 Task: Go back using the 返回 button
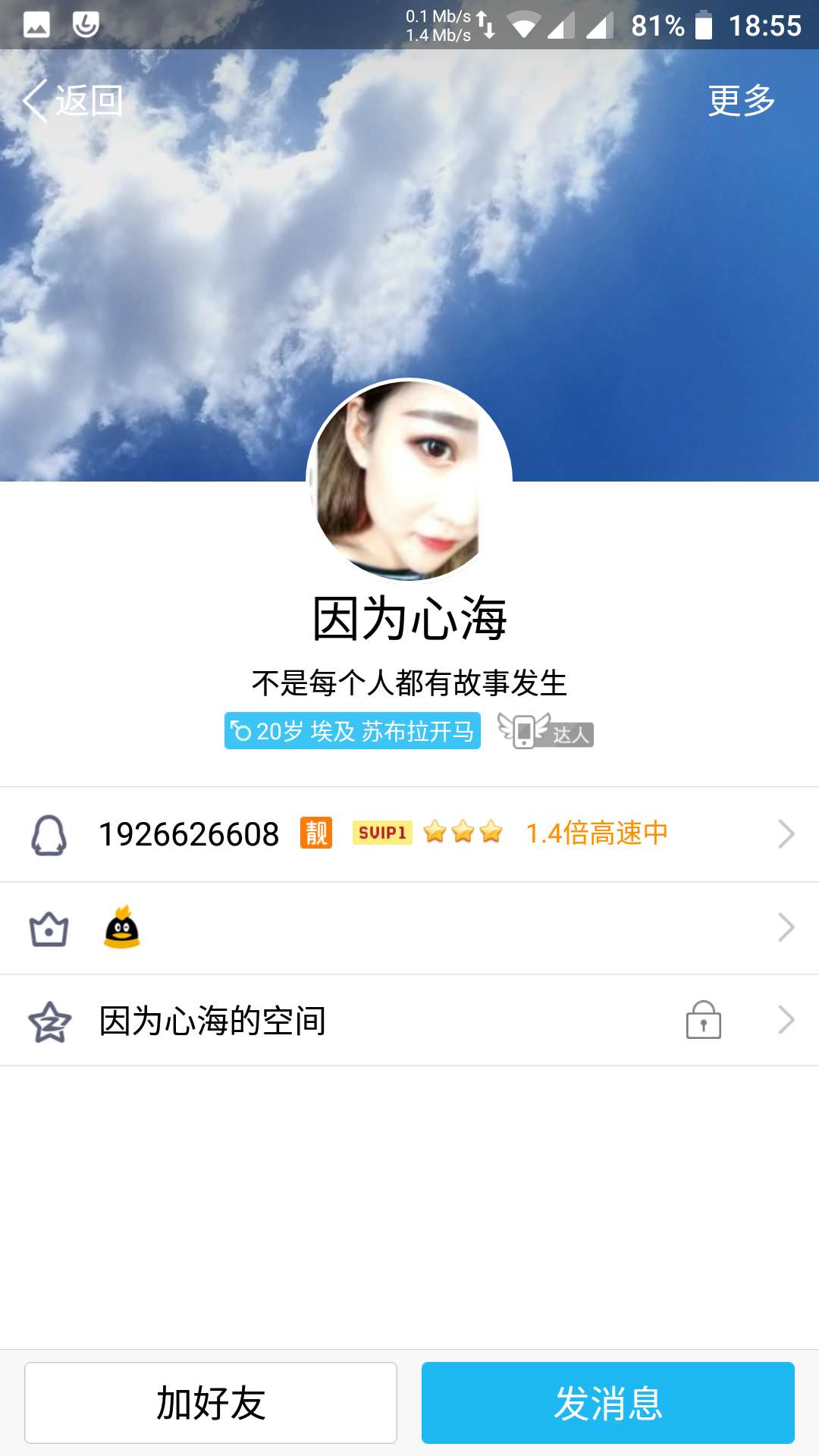[73, 101]
